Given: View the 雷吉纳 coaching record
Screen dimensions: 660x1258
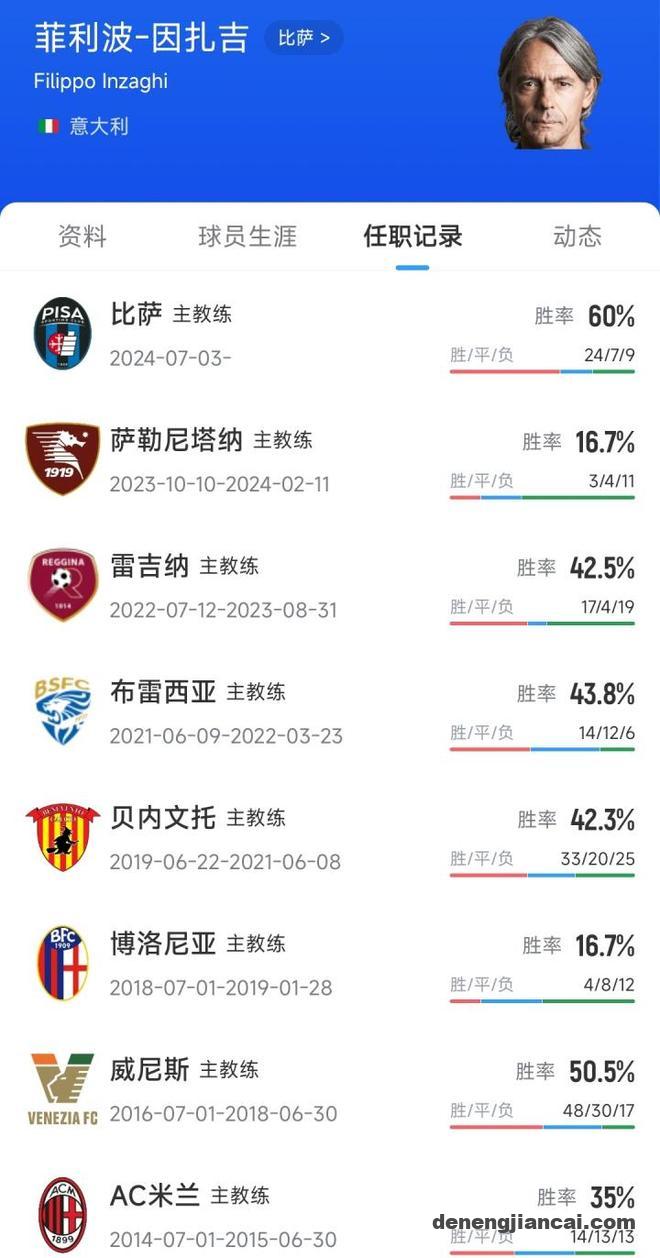Looking at the screenshot, I should pos(330,586).
